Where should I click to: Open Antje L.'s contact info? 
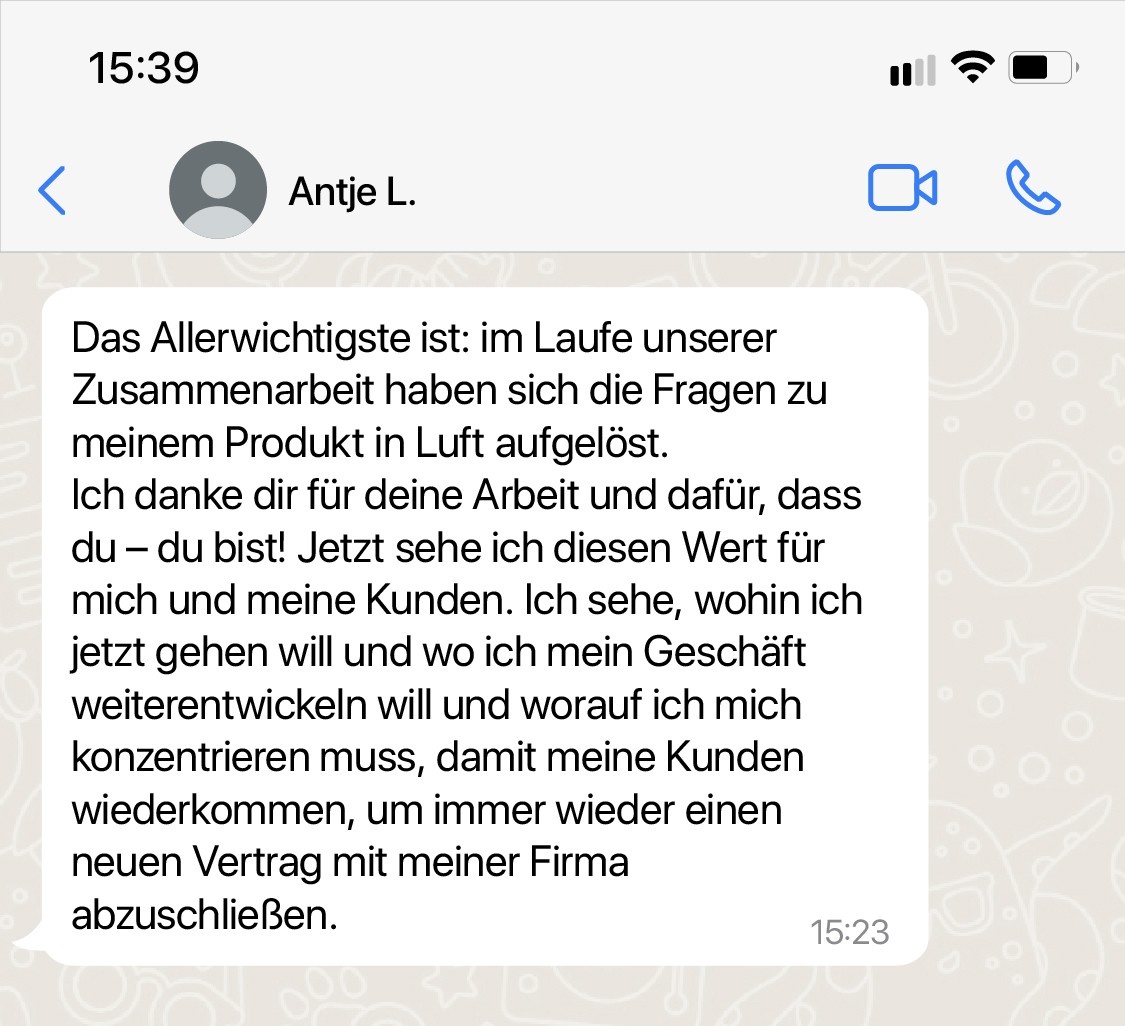point(351,191)
